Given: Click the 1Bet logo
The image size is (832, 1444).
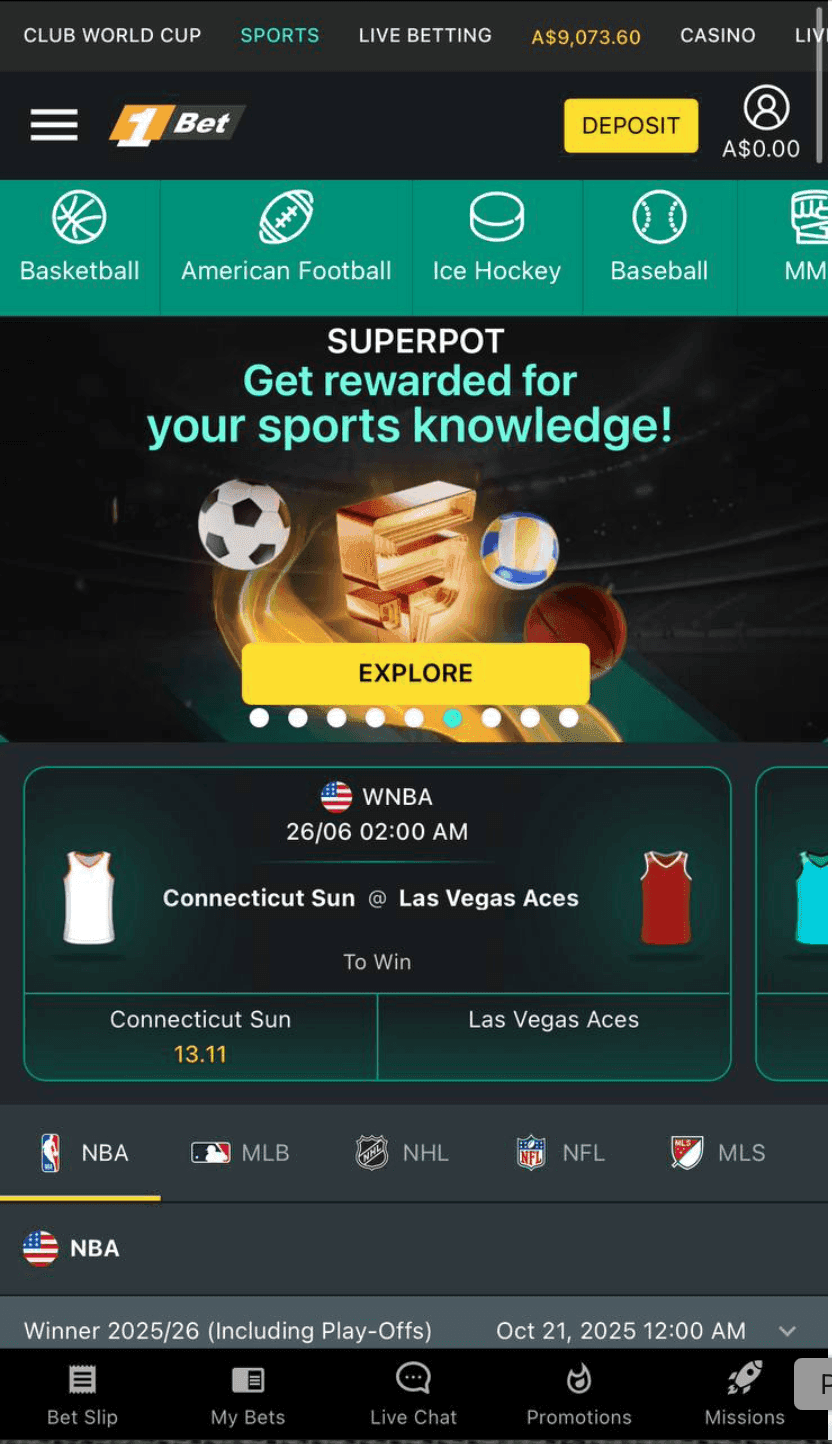Looking at the screenshot, I should [177, 124].
